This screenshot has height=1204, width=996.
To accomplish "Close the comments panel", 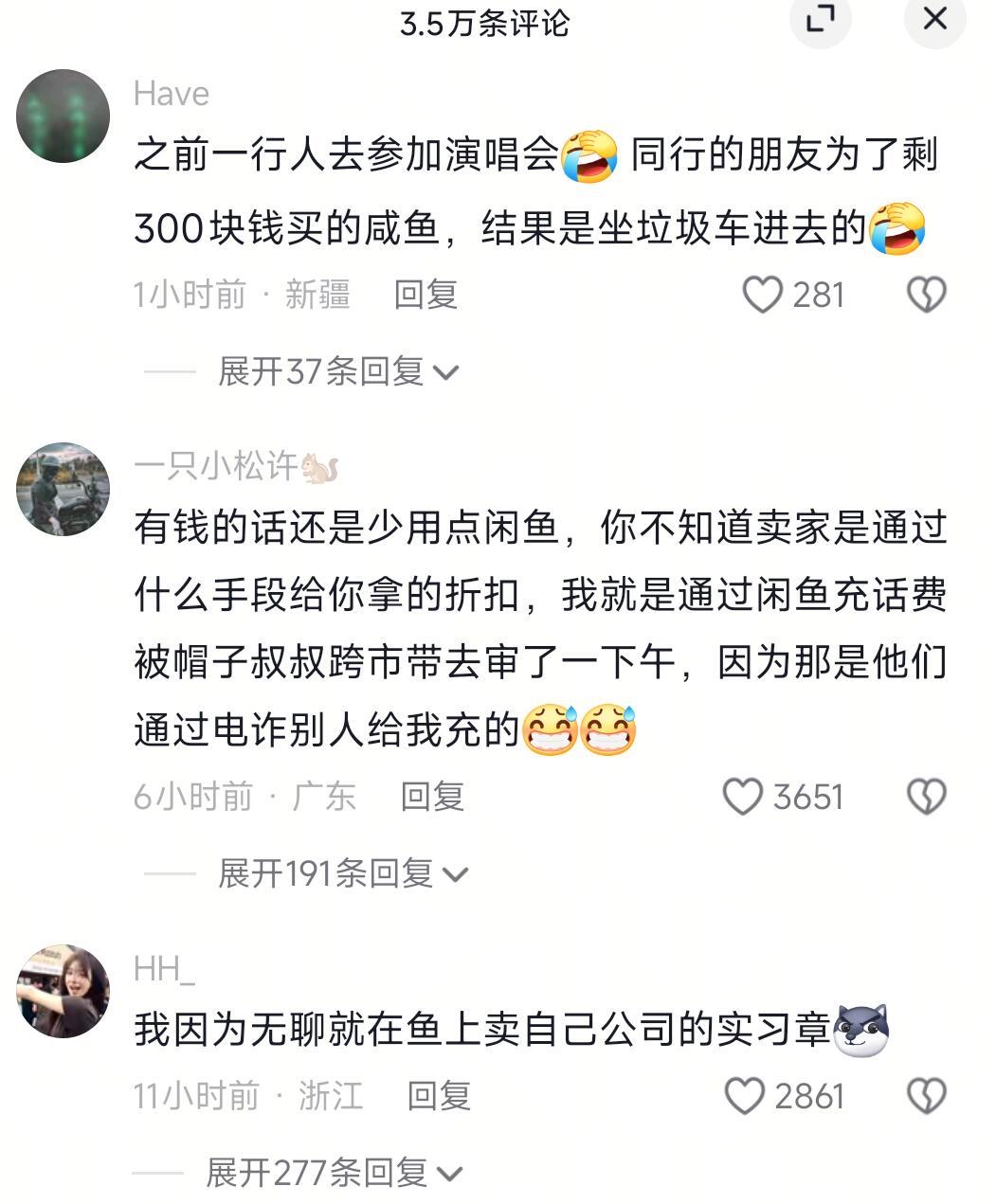I will click(x=934, y=19).
